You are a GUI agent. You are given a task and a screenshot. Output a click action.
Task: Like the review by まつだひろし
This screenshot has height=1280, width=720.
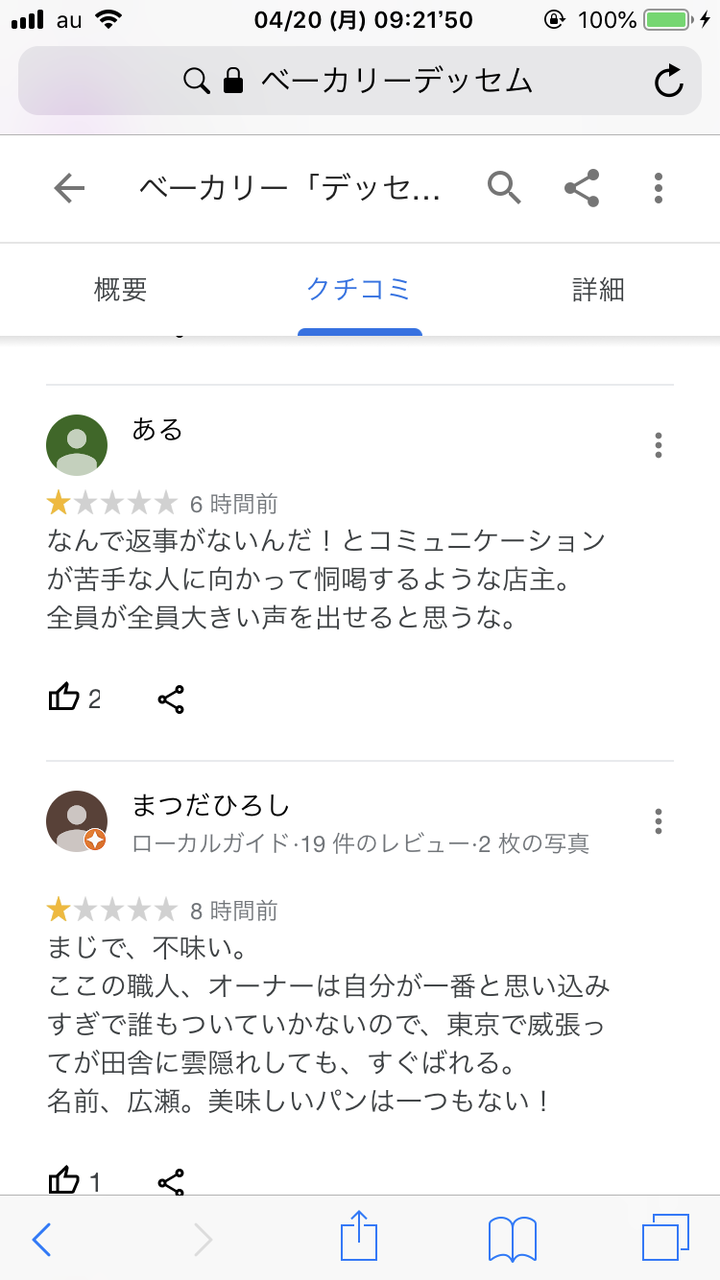pos(65,1181)
